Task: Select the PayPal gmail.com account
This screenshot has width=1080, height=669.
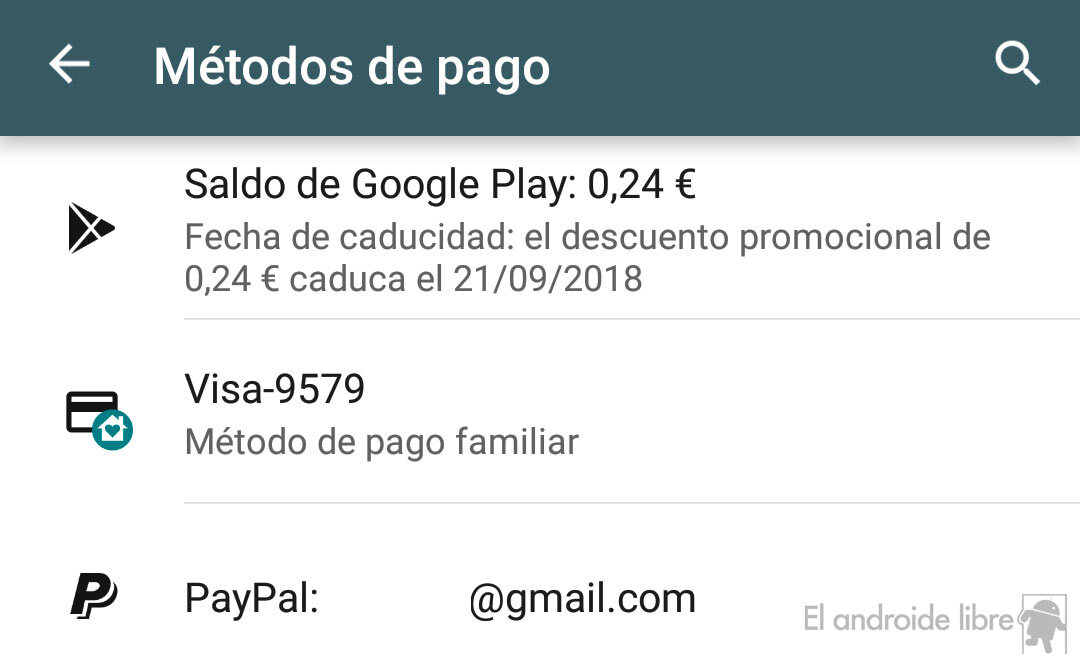Action: click(x=440, y=598)
